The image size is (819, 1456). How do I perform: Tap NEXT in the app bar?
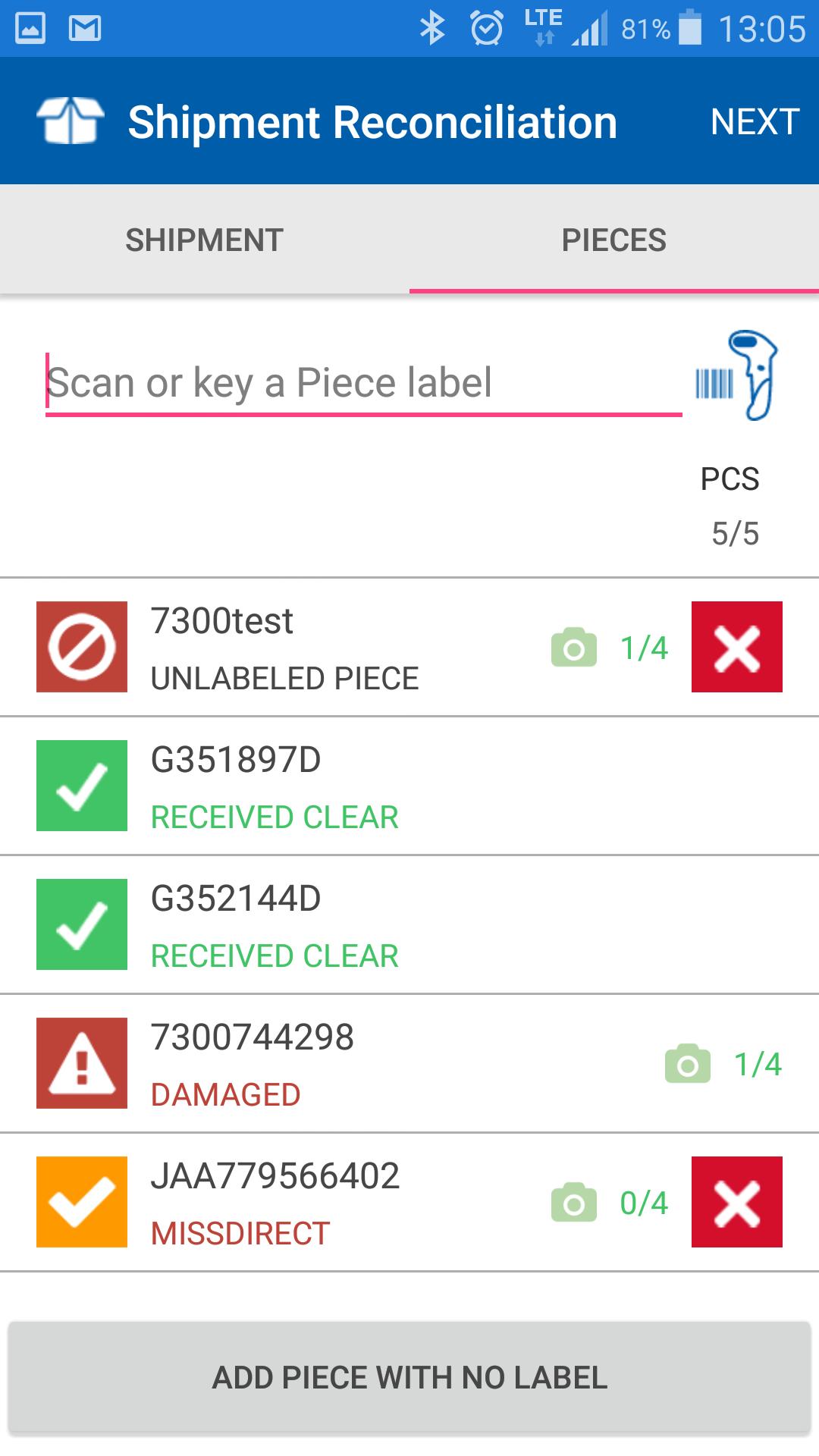(755, 121)
